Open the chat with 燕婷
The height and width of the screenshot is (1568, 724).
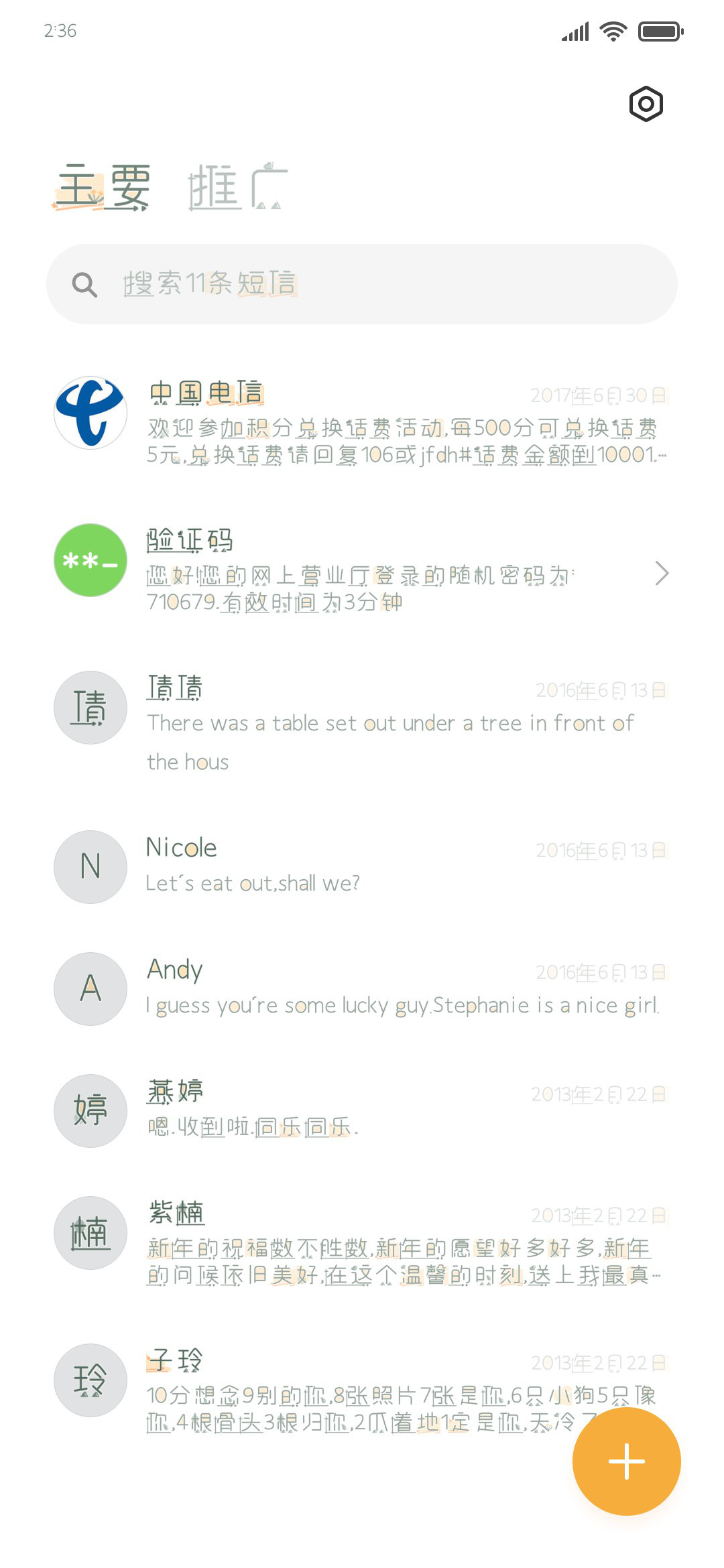362,1110
